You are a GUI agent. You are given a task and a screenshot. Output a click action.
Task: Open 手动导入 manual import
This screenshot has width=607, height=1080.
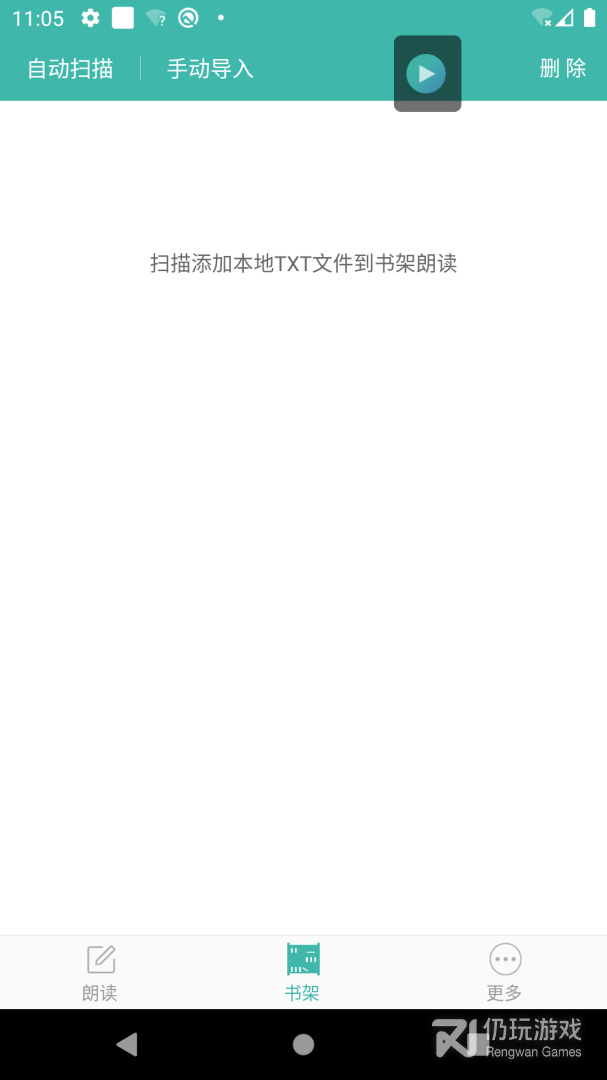210,69
